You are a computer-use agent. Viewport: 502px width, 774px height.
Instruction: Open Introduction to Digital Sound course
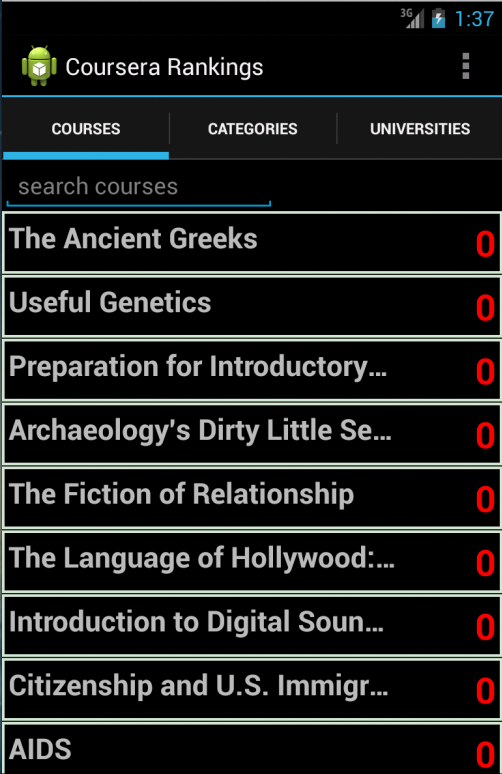point(252,625)
